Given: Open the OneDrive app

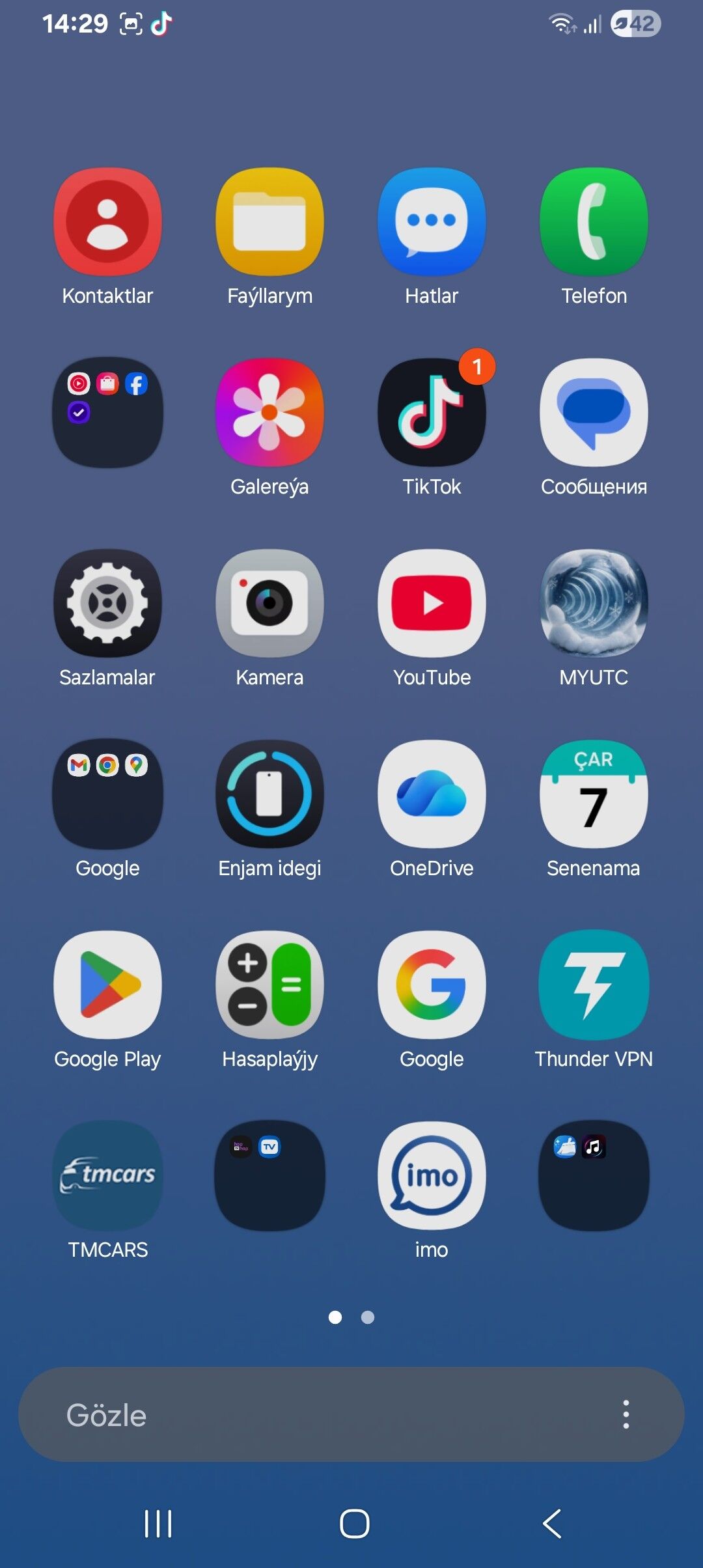Looking at the screenshot, I should pos(432,794).
